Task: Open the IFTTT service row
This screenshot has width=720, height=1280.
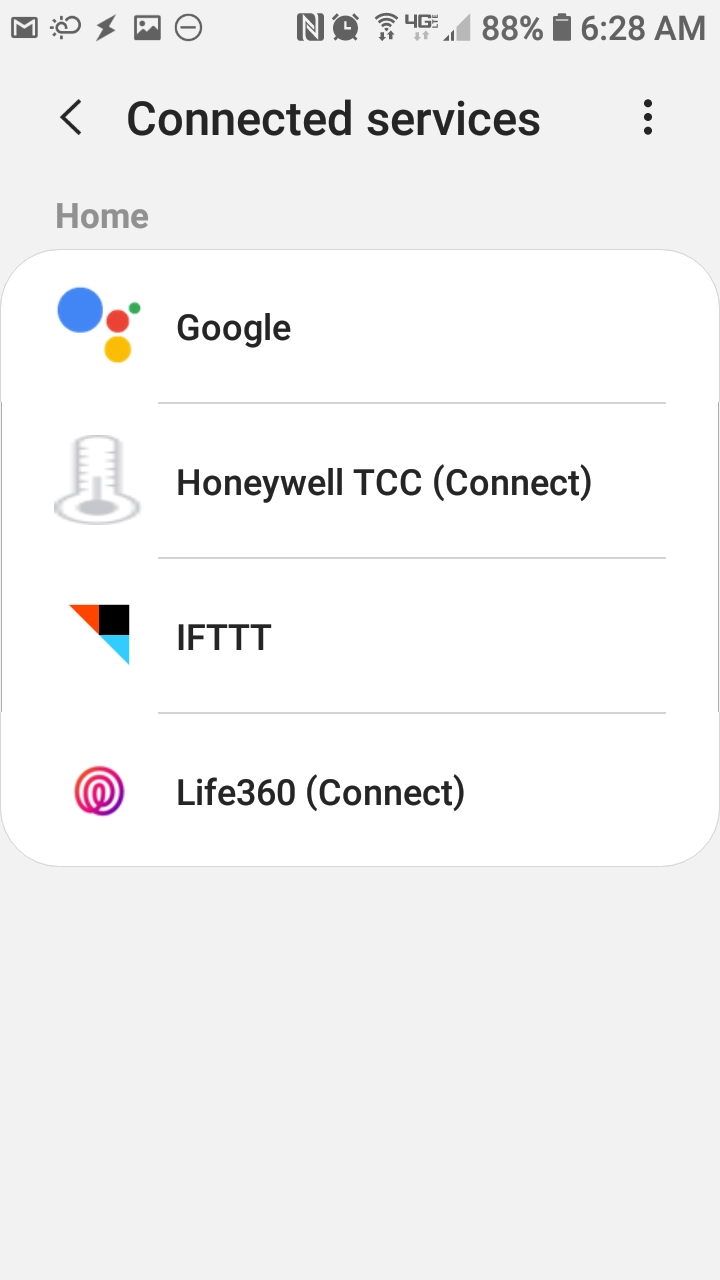Action: point(360,637)
